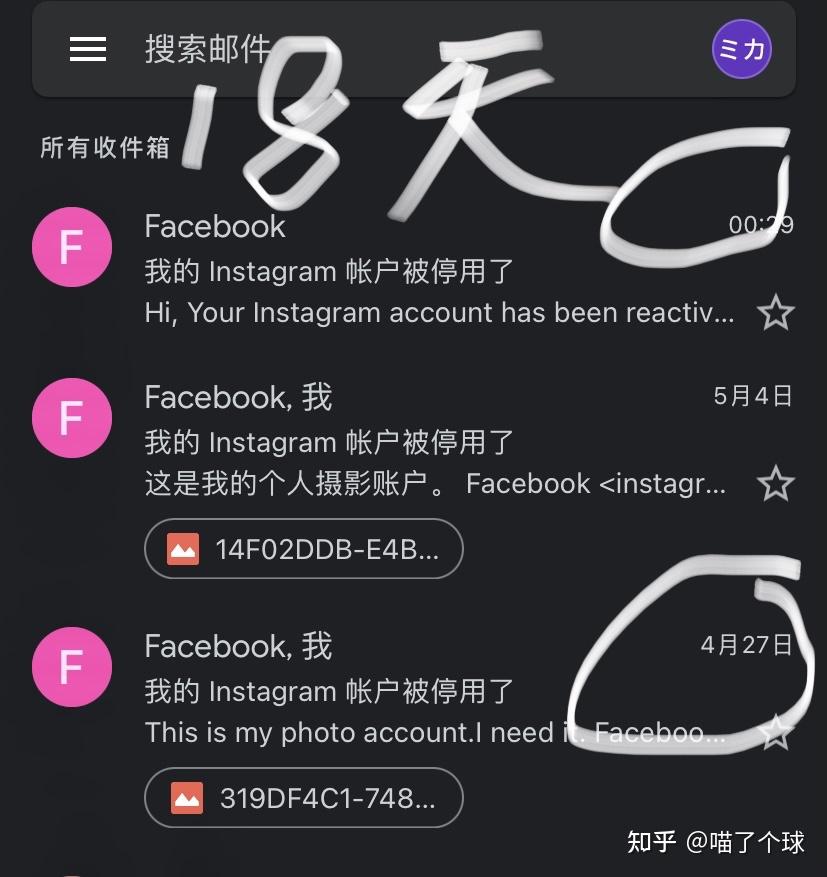Open the 14F02DDB-E4B image attachment
The image size is (827, 877).
point(304,549)
